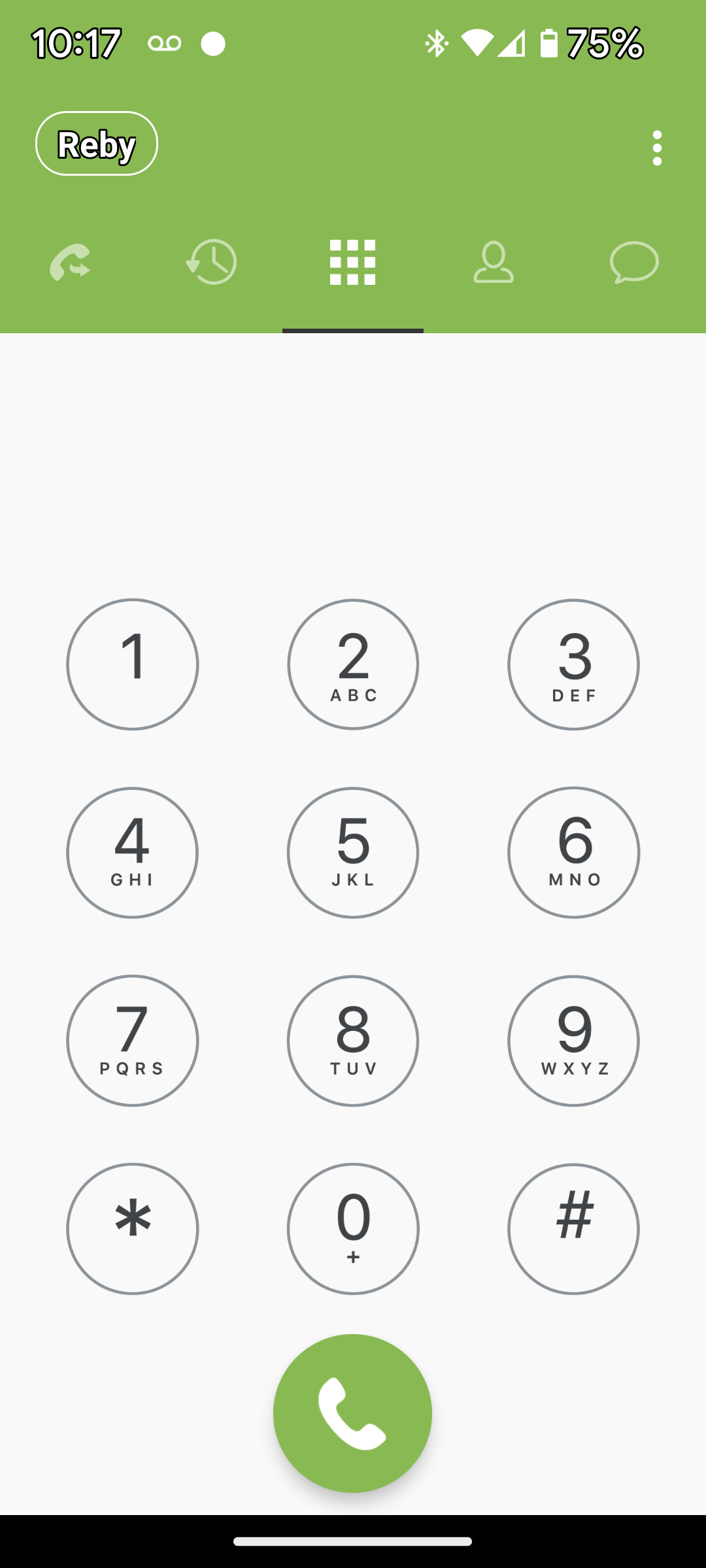Switch to the quick dial tab

pos(71,263)
